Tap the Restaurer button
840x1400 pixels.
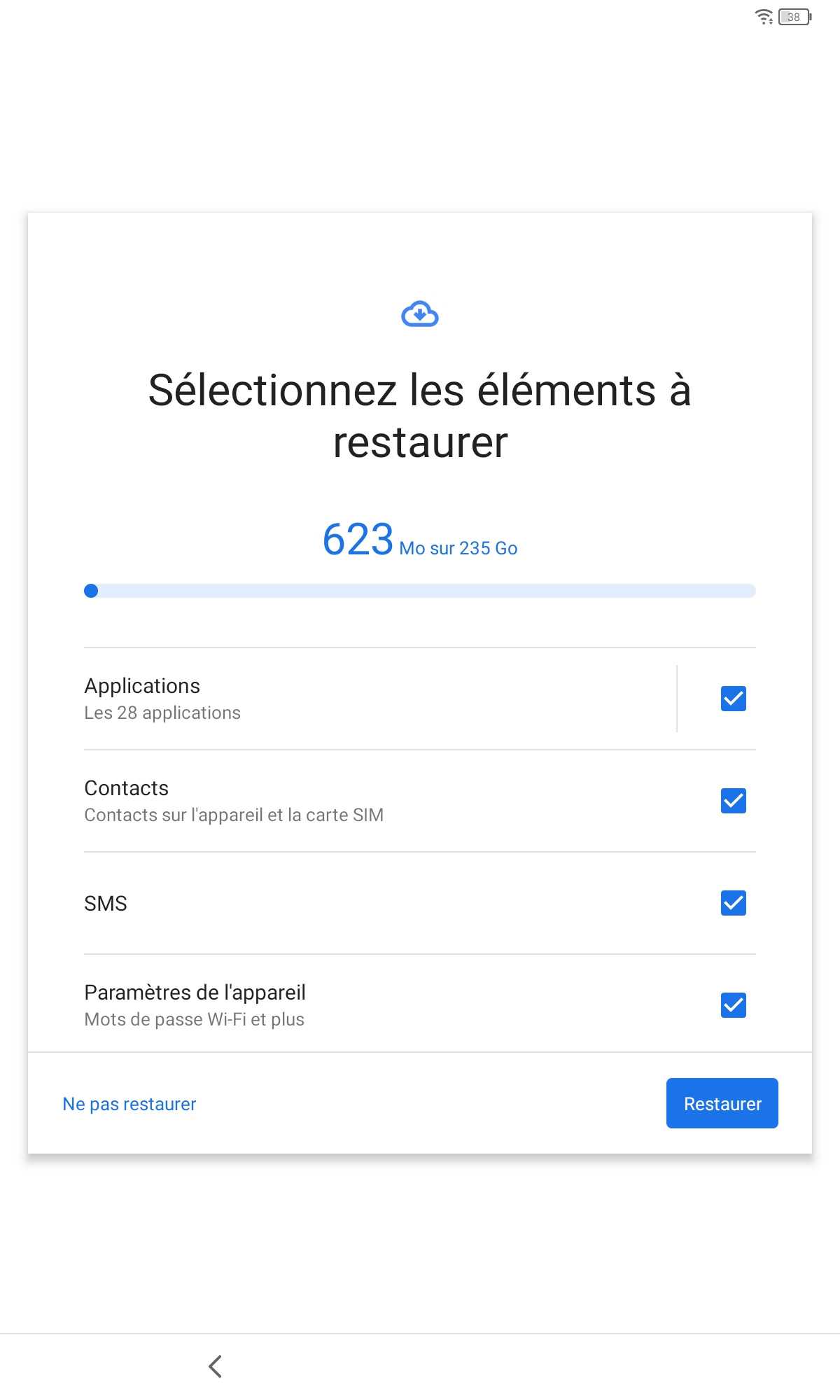click(722, 1103)
